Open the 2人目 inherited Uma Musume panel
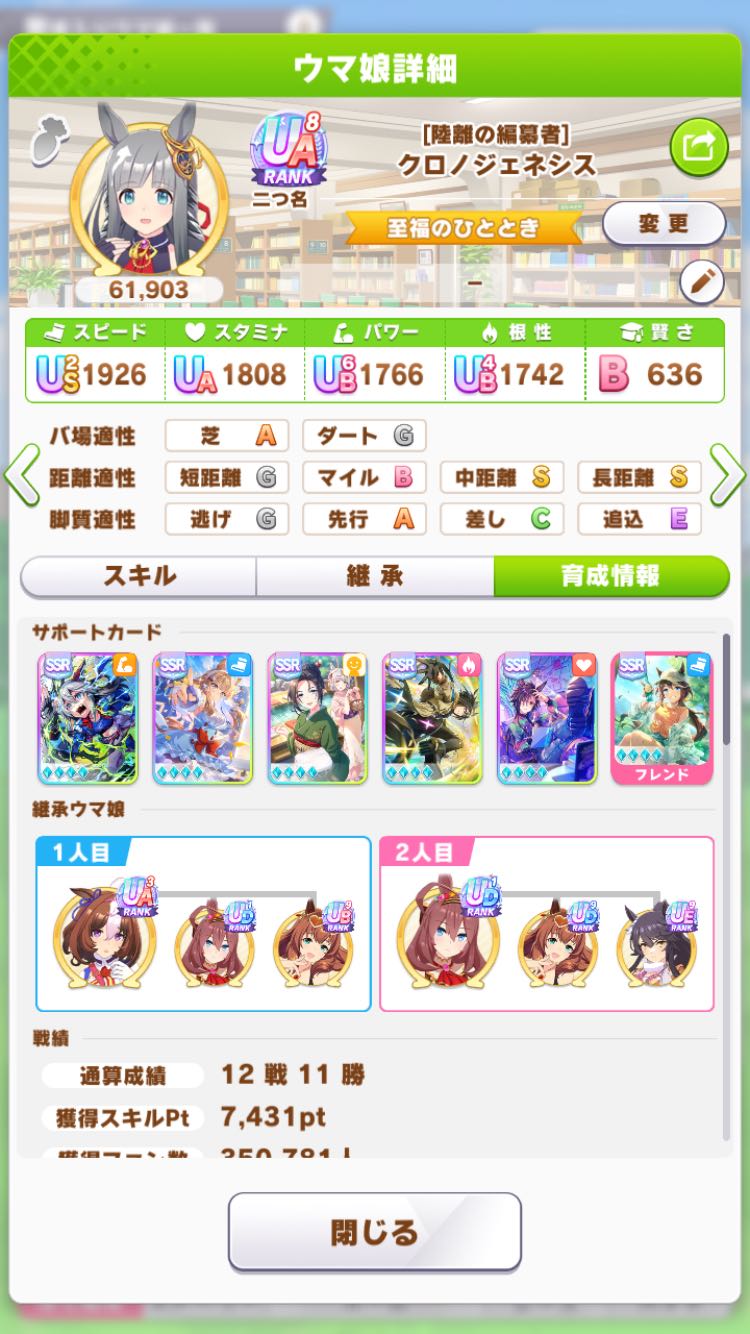This screenshot has width=750, height=1334. pyautogui.click(x=547, y=925)
